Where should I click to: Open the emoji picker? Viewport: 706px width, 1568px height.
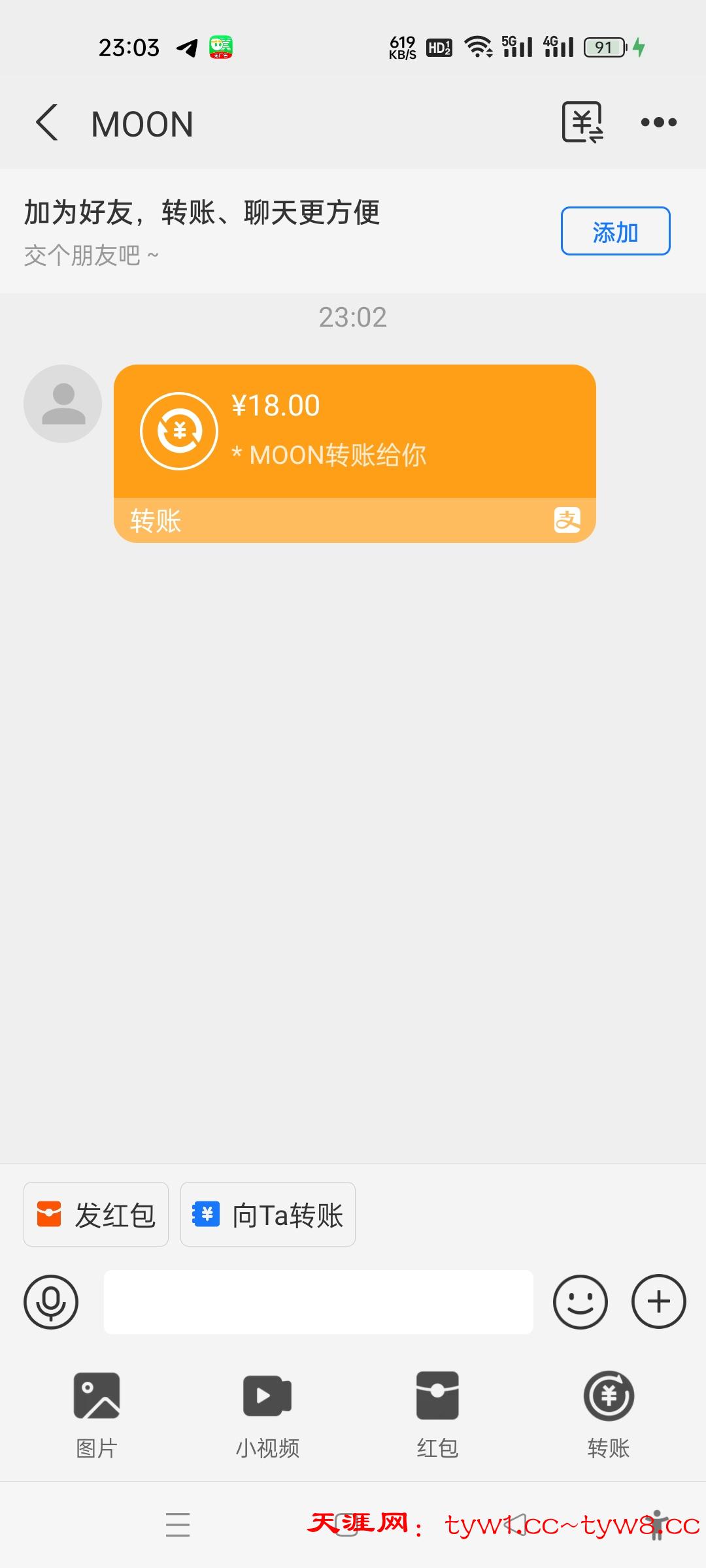click(580, 1301)
